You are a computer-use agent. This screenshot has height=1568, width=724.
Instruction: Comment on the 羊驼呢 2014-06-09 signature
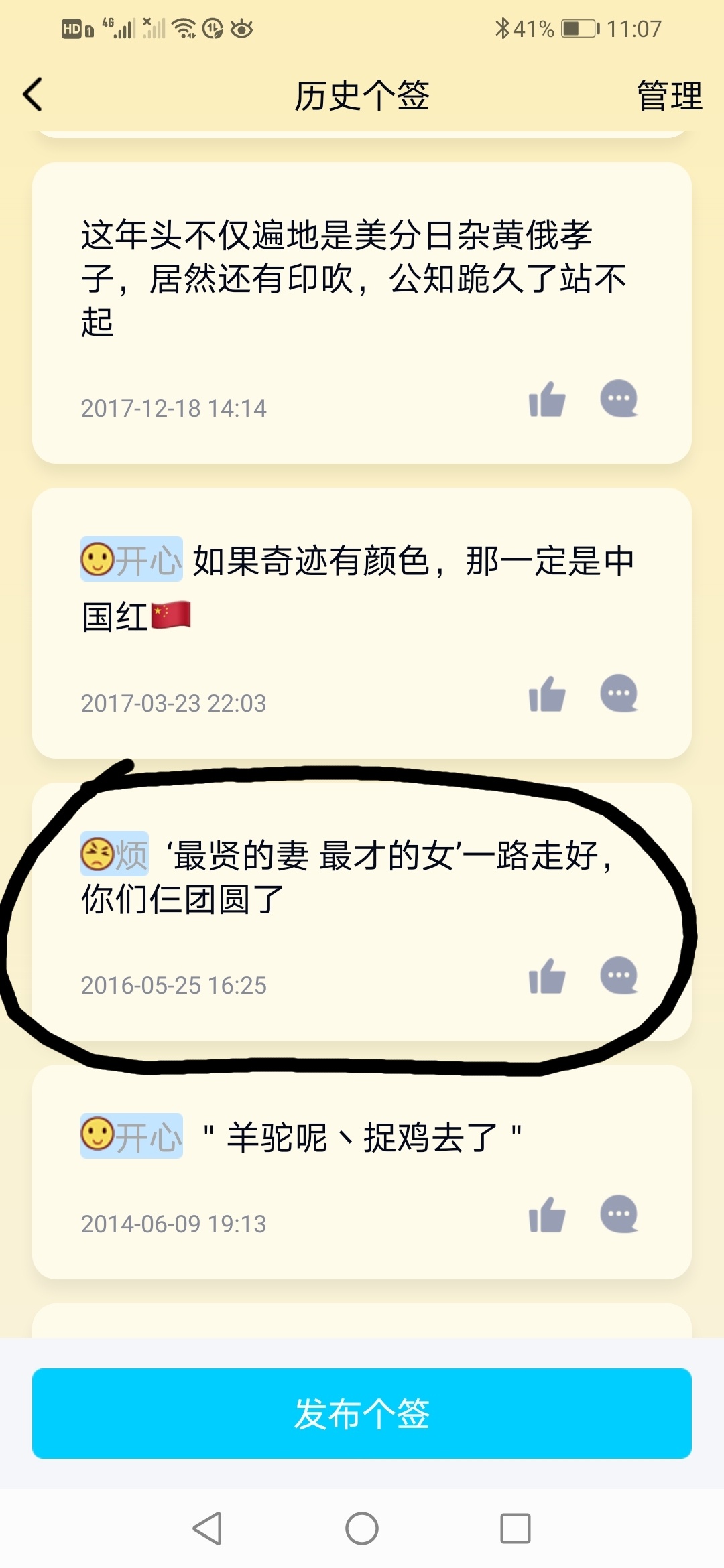coord(619,1214)
